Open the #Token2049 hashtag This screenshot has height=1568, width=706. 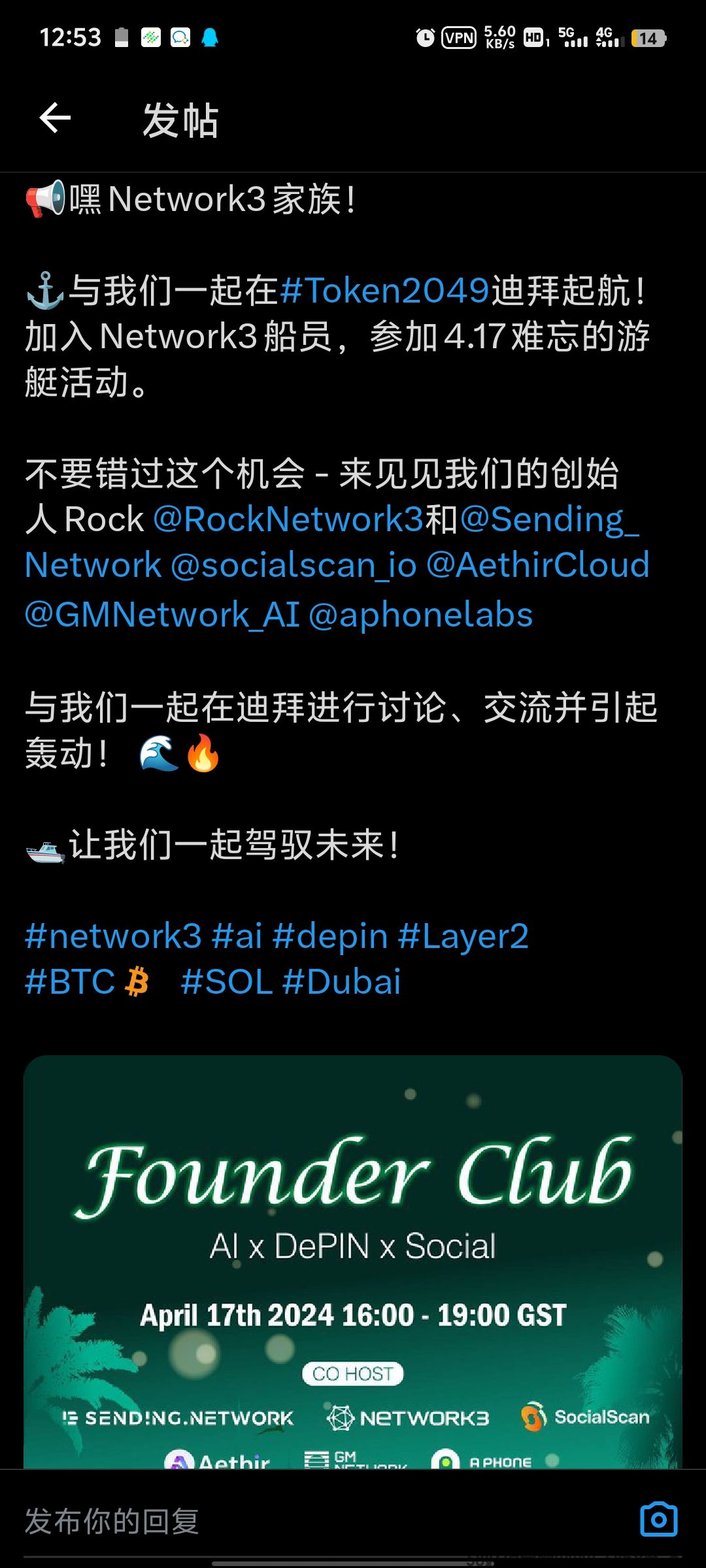(x=384, y=291)
